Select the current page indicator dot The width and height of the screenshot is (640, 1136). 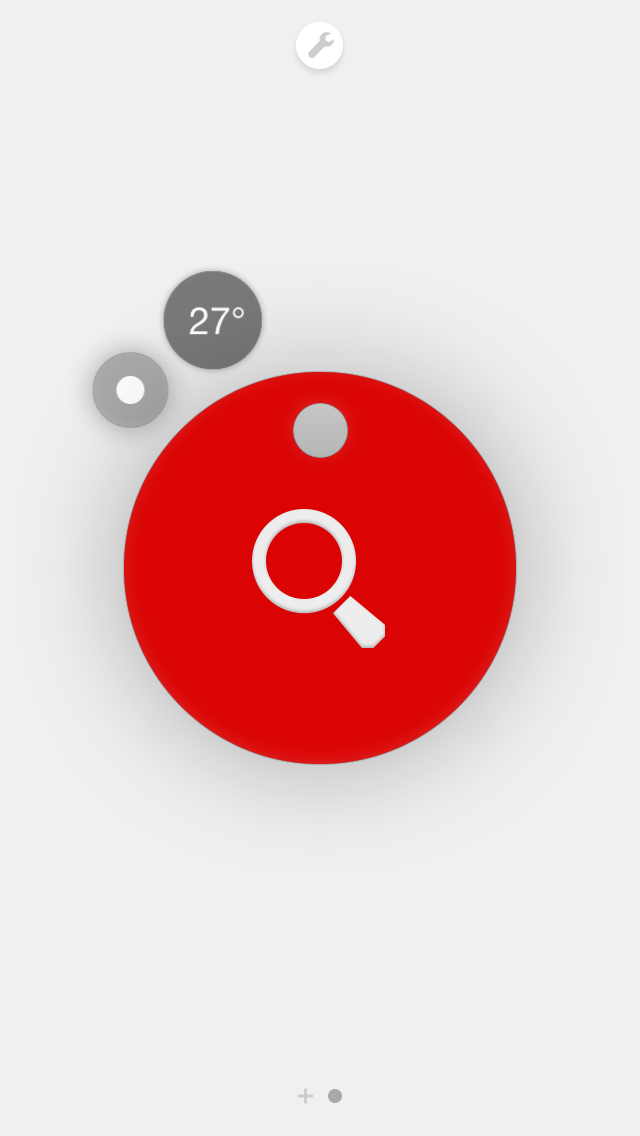pos(335,1096)
